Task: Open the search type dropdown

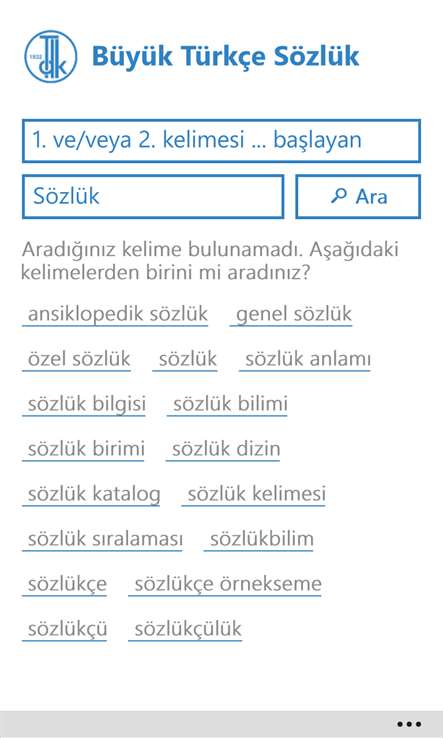Action: pos(221,141)
